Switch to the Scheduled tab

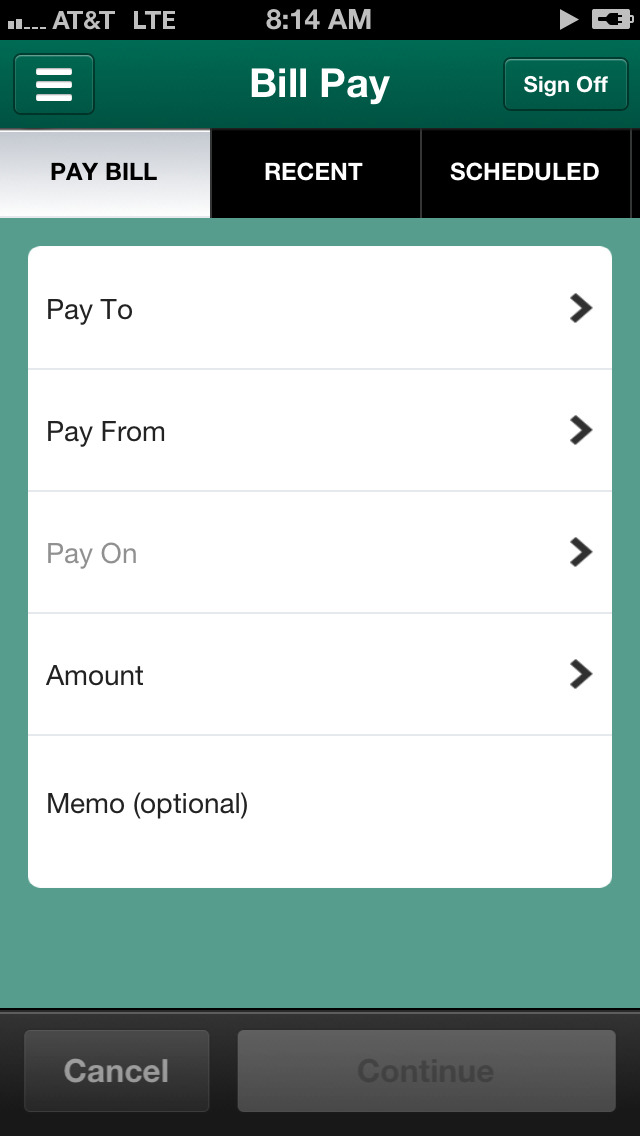(524, 172)
